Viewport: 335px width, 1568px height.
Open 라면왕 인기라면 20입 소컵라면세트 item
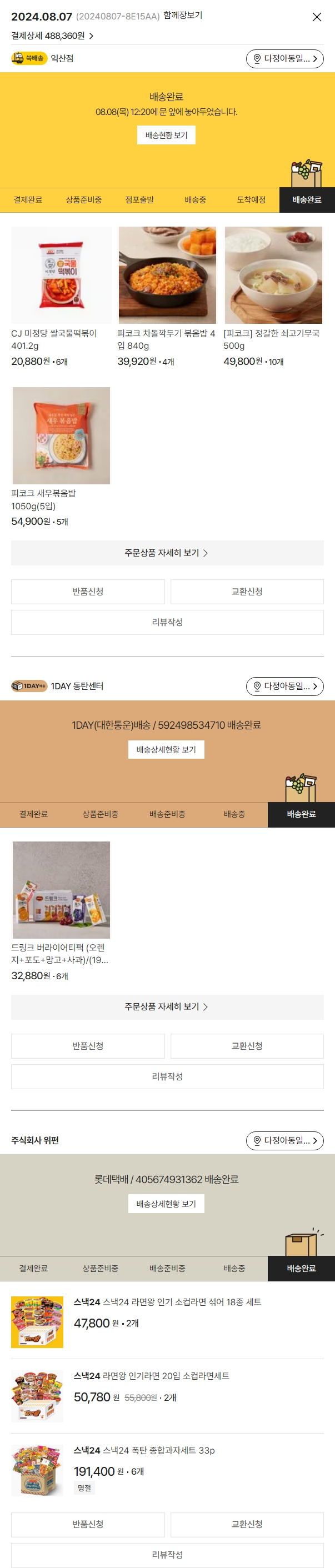point(151,1376)
